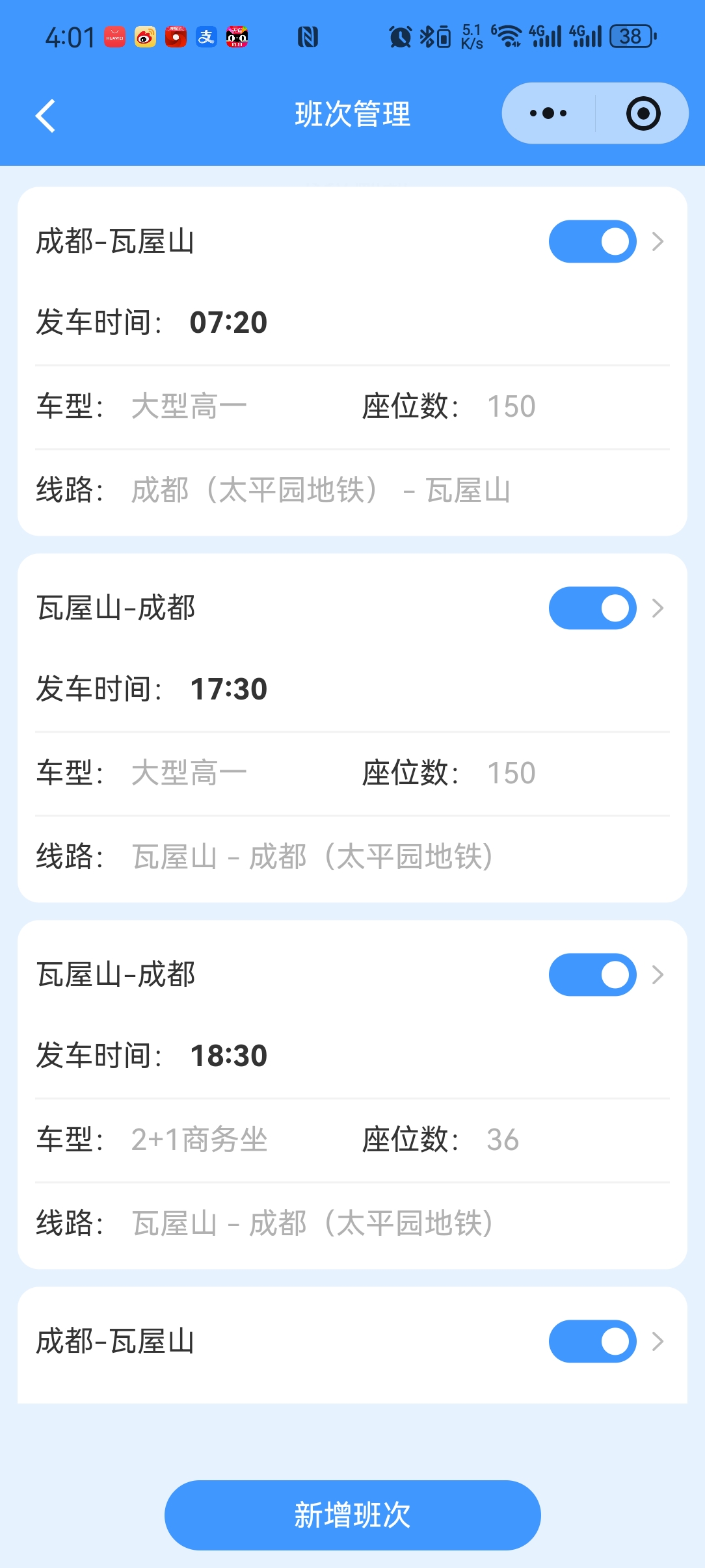Toggle the 18:30 瓦屋山-成都 schedule switch
This screenshot has height=1568, width=705.
click(592, 974)
